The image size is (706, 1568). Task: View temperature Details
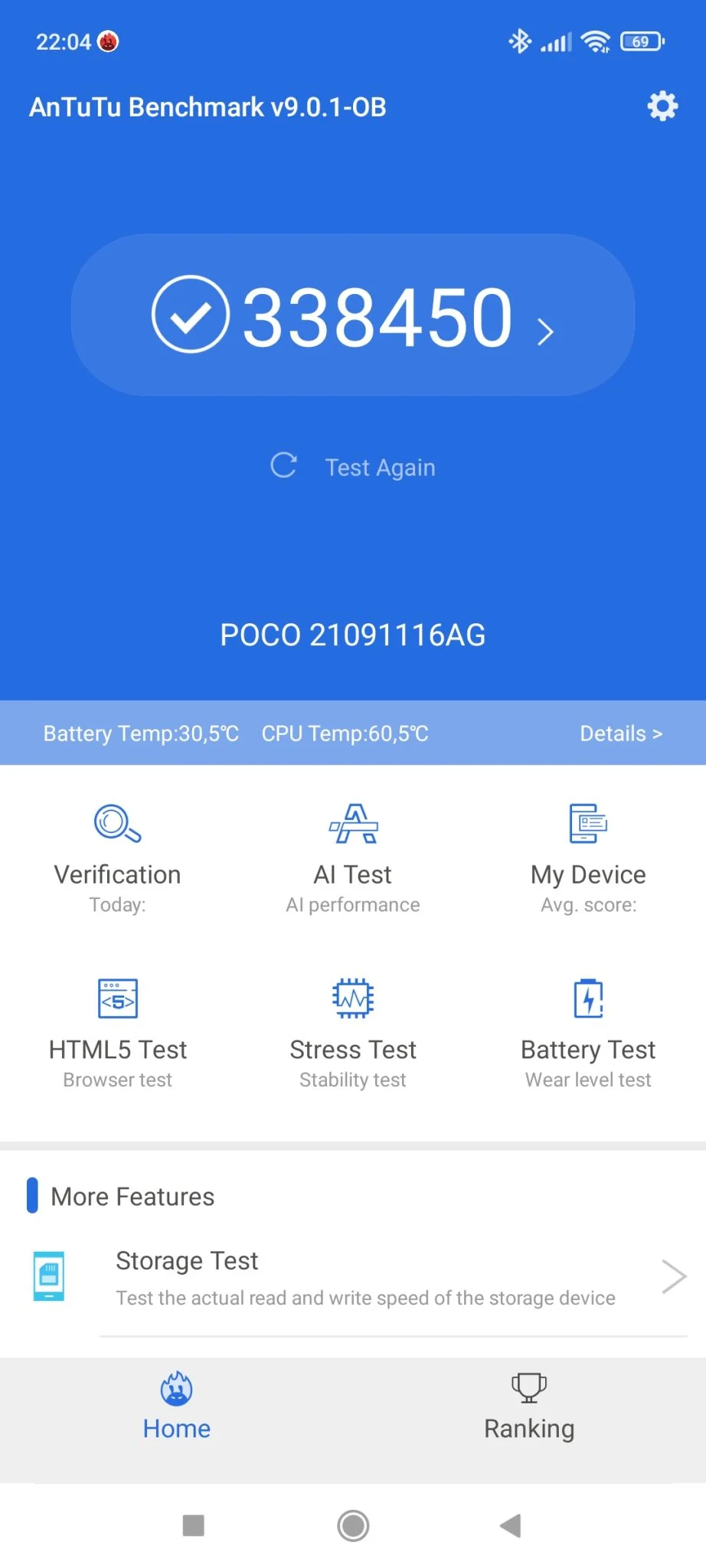point(620,733)
